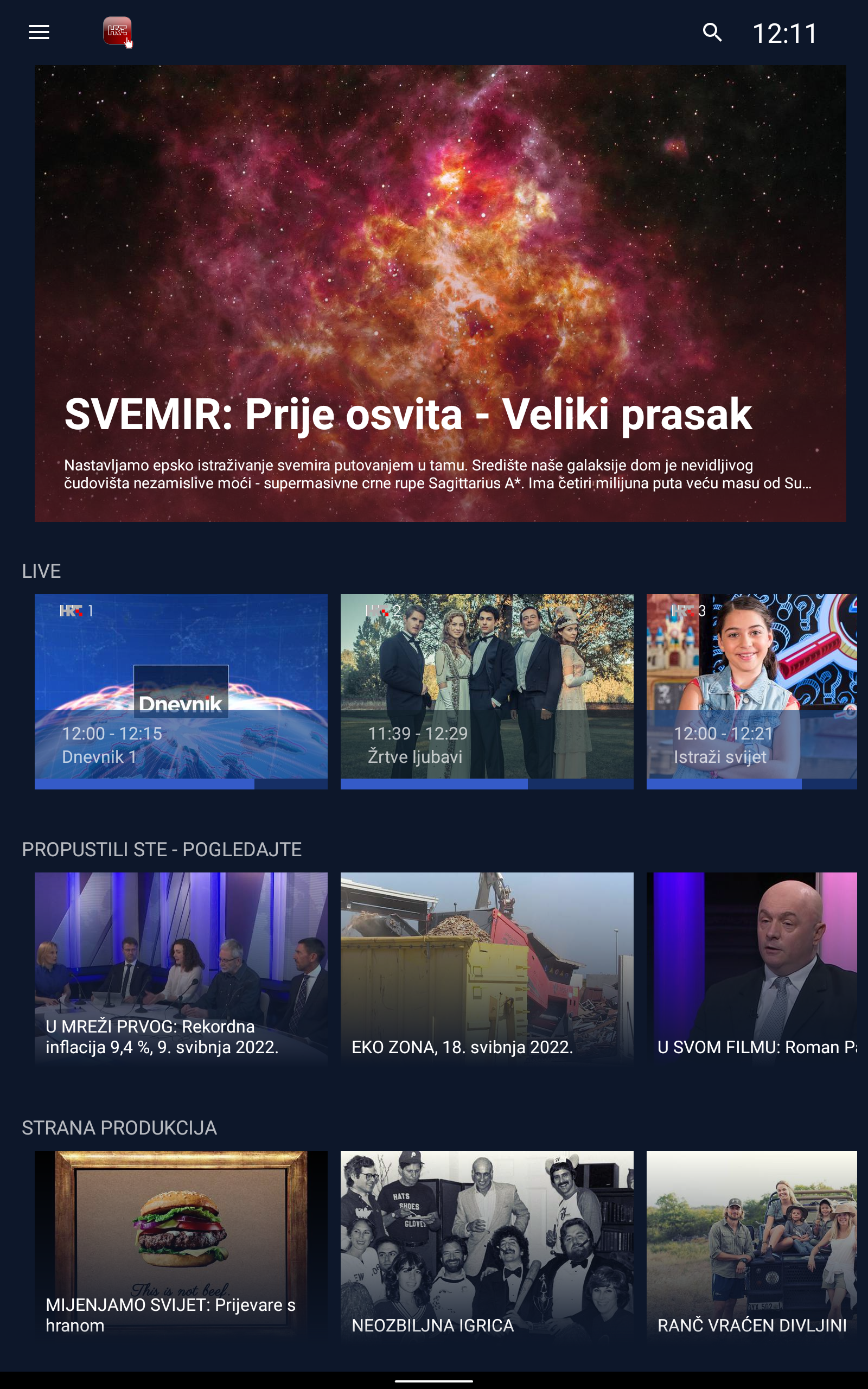
Task: Open Istraži svijet live on HRT 3
Action: click(x=751, y=691)
